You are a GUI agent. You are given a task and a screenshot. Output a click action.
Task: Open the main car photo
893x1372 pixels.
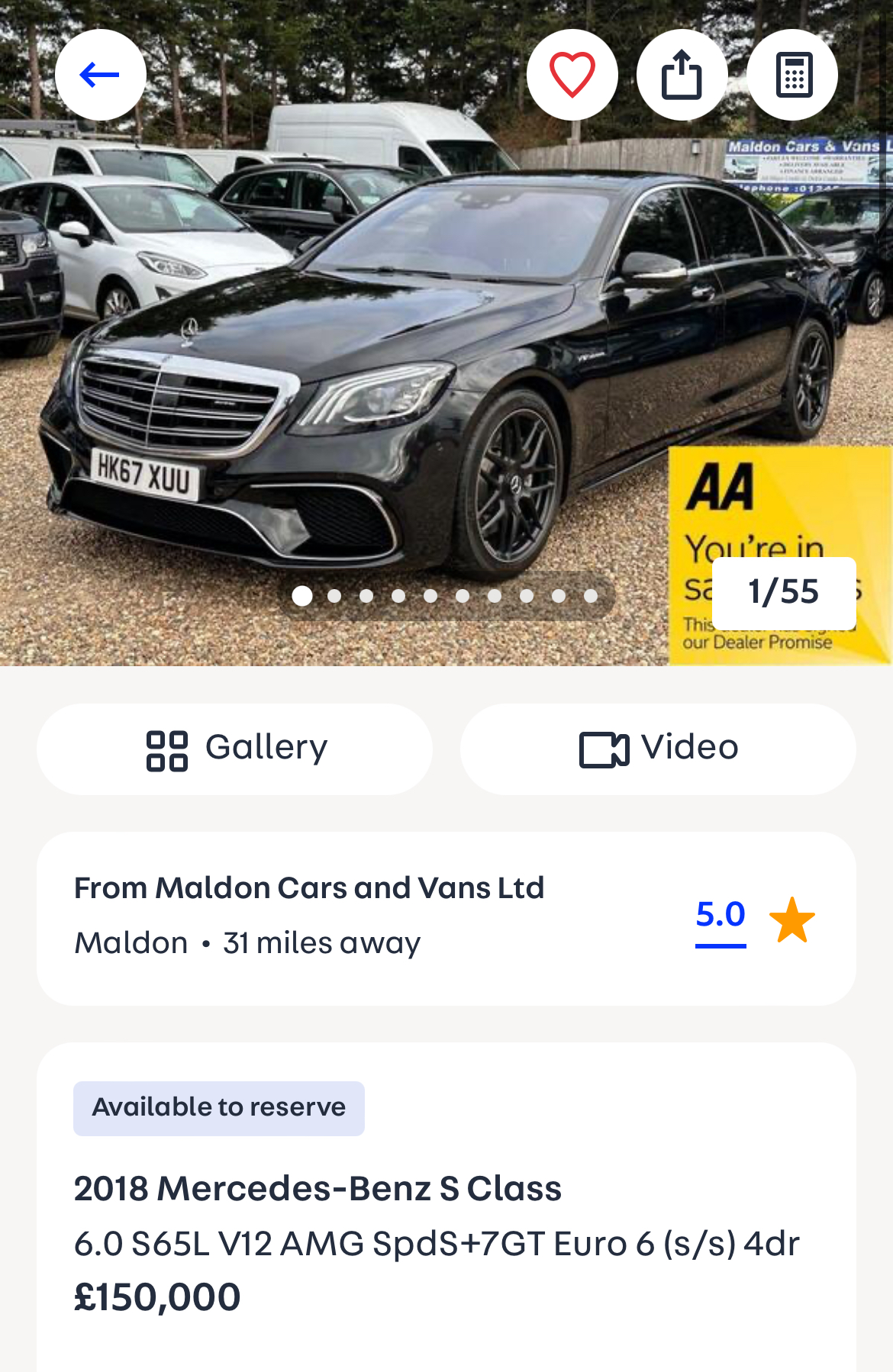coord(446,333)
